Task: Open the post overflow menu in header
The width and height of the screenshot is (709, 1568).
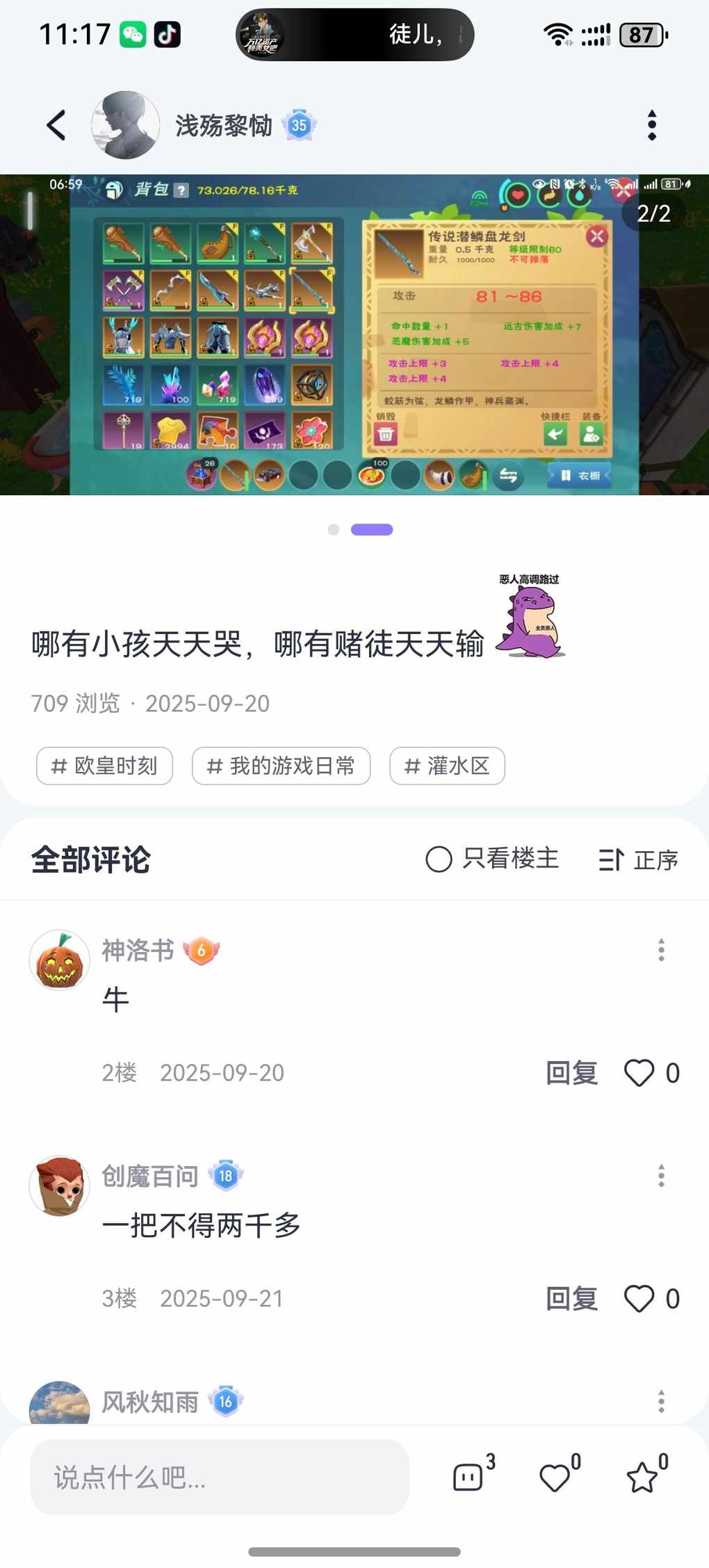Action: tap(651, 125)
